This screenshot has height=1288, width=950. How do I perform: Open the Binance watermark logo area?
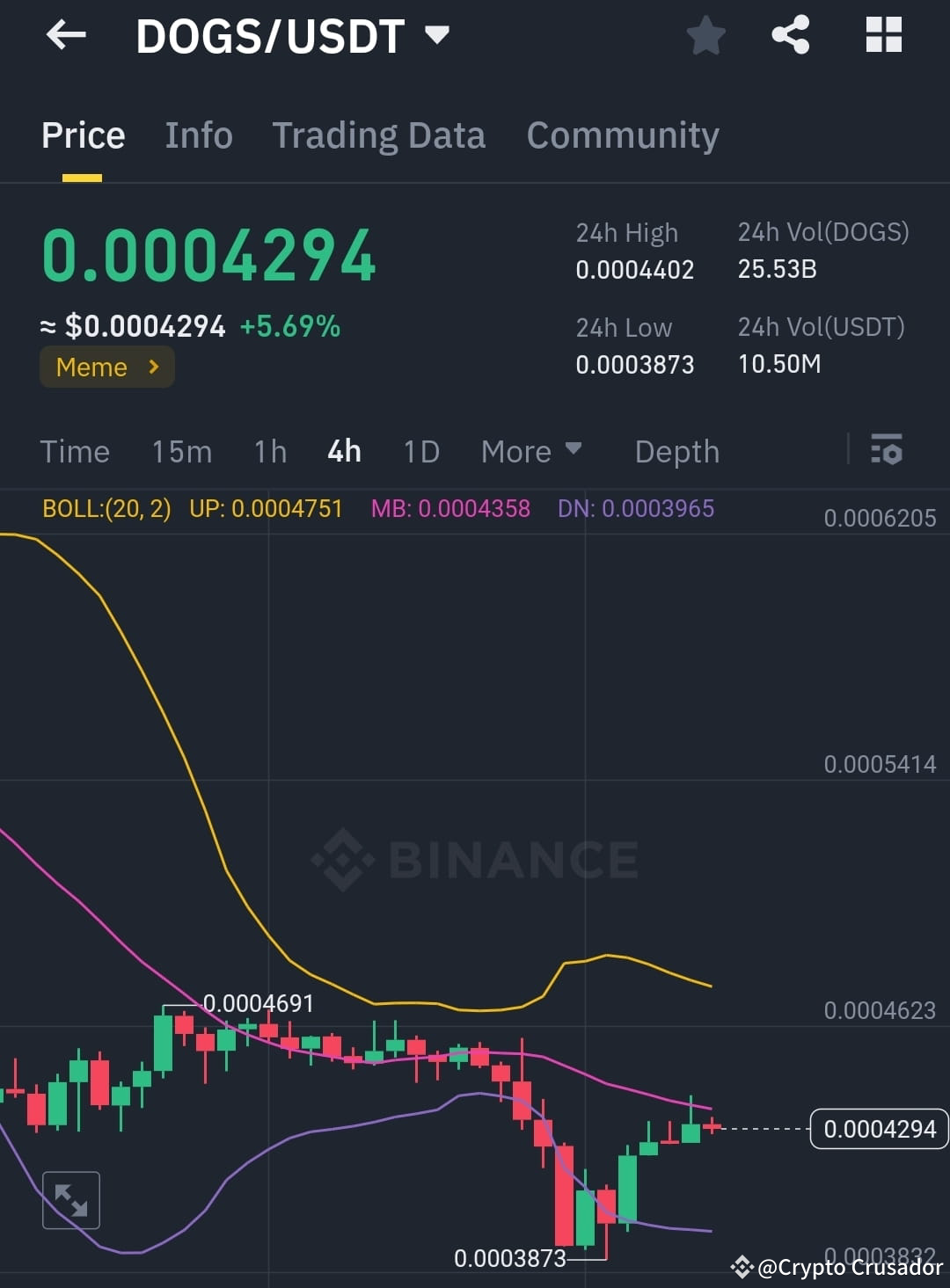tap(475, 860)
